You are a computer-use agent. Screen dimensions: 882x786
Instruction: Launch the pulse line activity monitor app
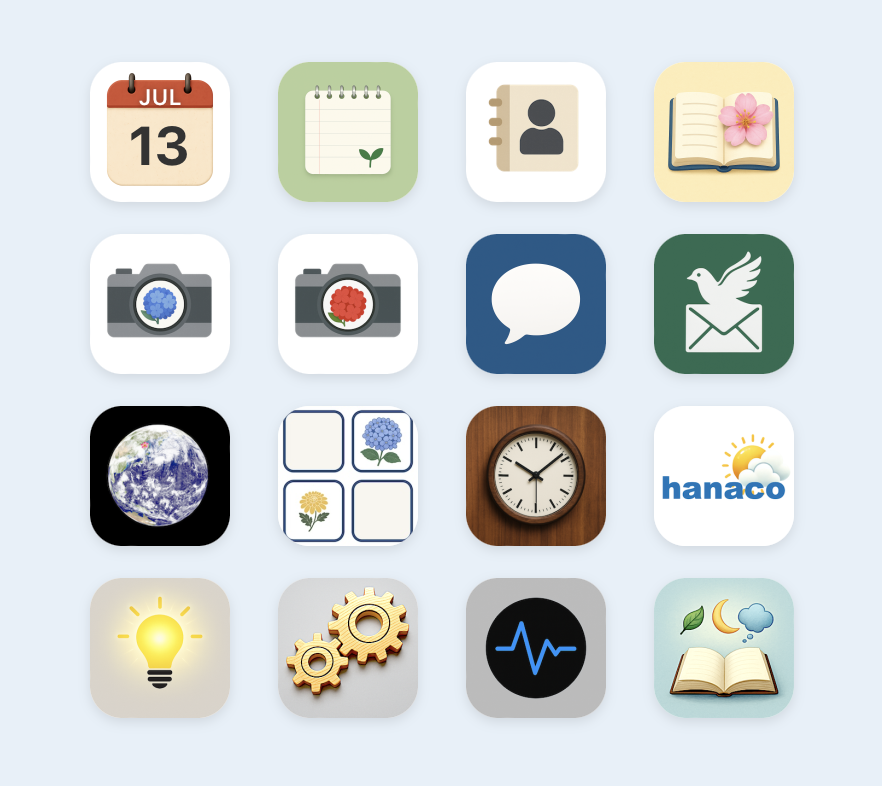point(536,648)
